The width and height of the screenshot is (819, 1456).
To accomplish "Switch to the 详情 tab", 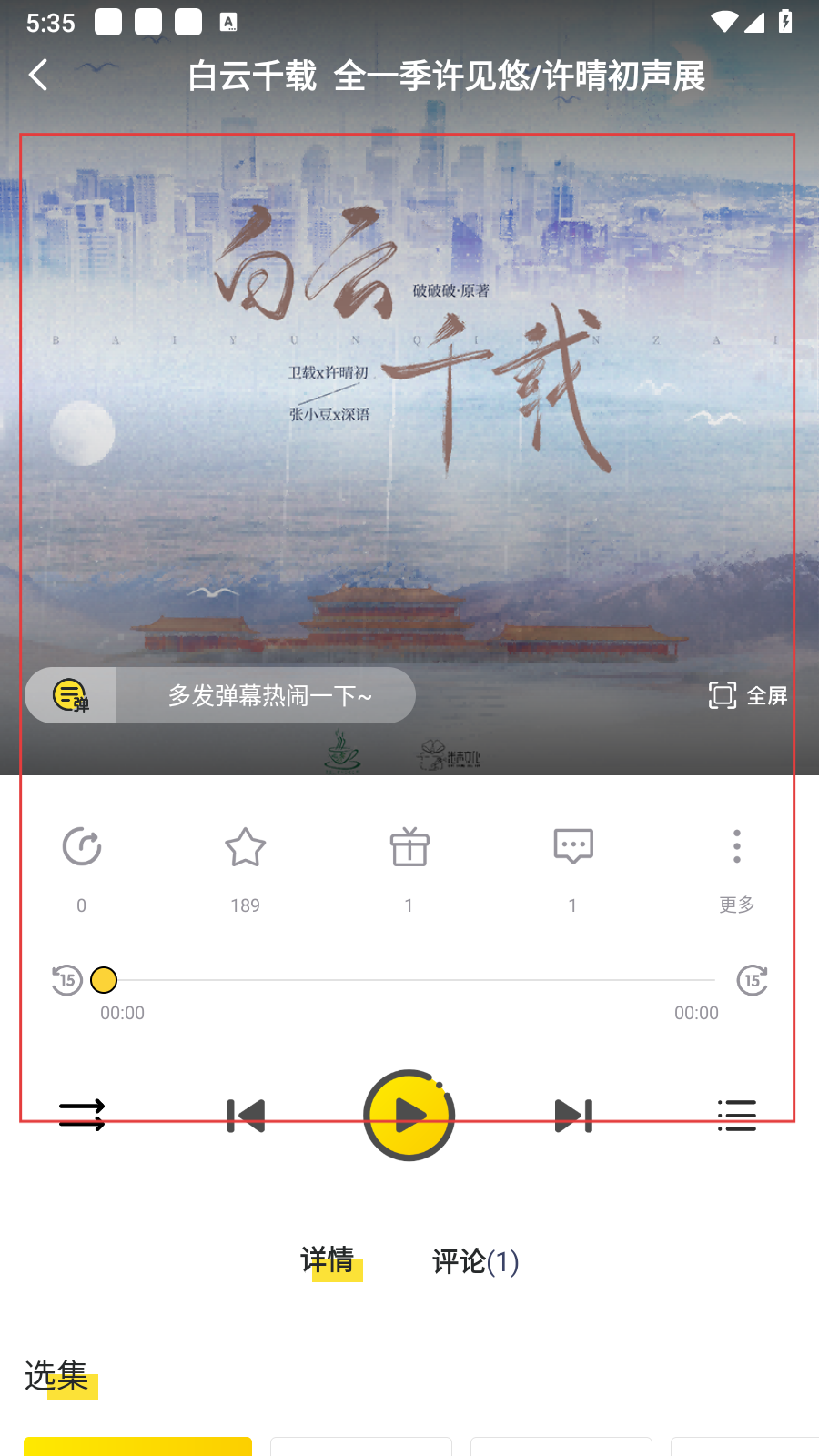I will (328, 1261).
